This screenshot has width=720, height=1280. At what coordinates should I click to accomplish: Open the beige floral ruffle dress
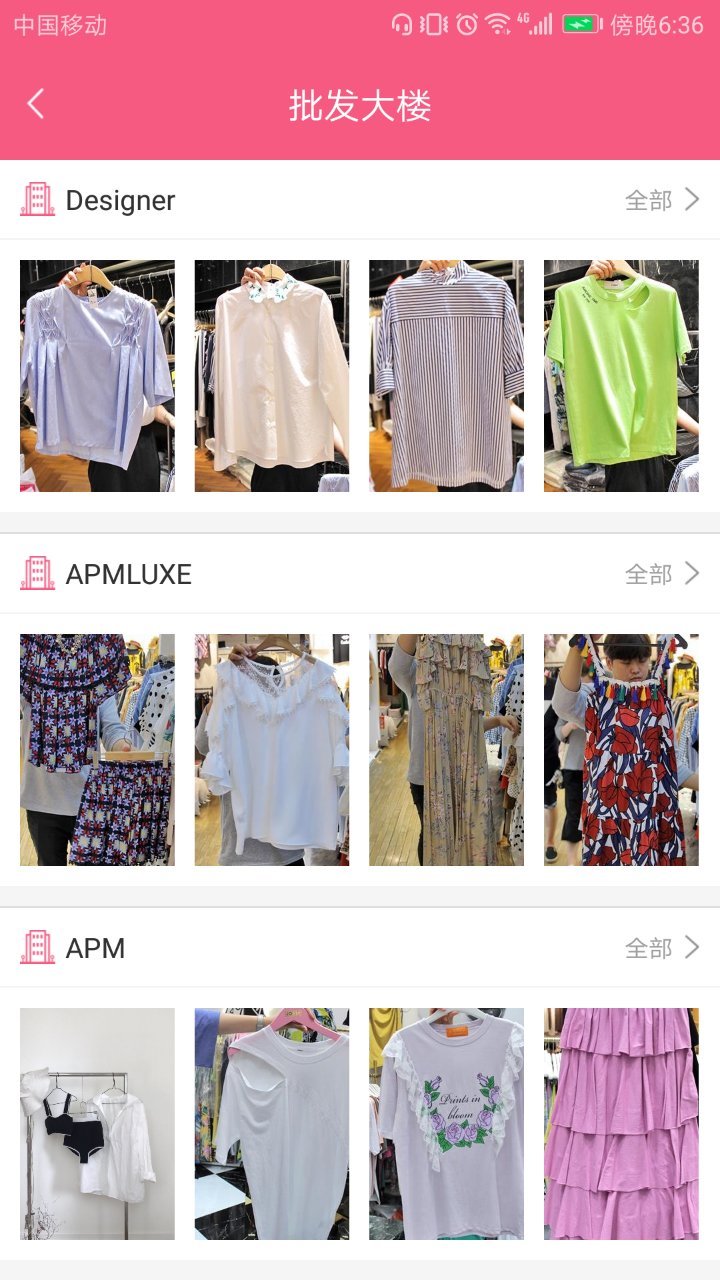coord(446,750)
